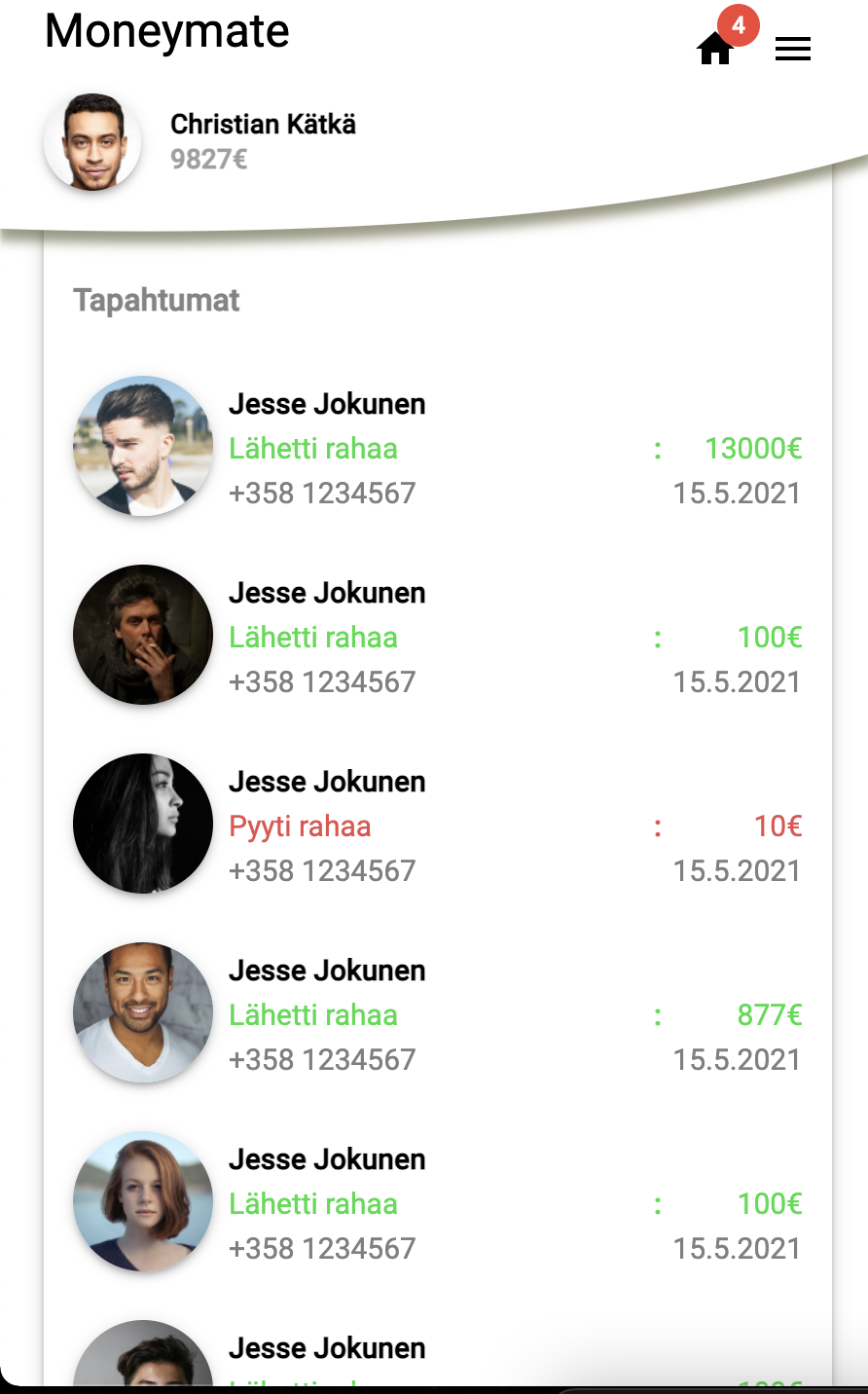This screenshot has height=1394, width=868.
Task: Open the hamburger navigation menu
Action: (x=793, y=49)
